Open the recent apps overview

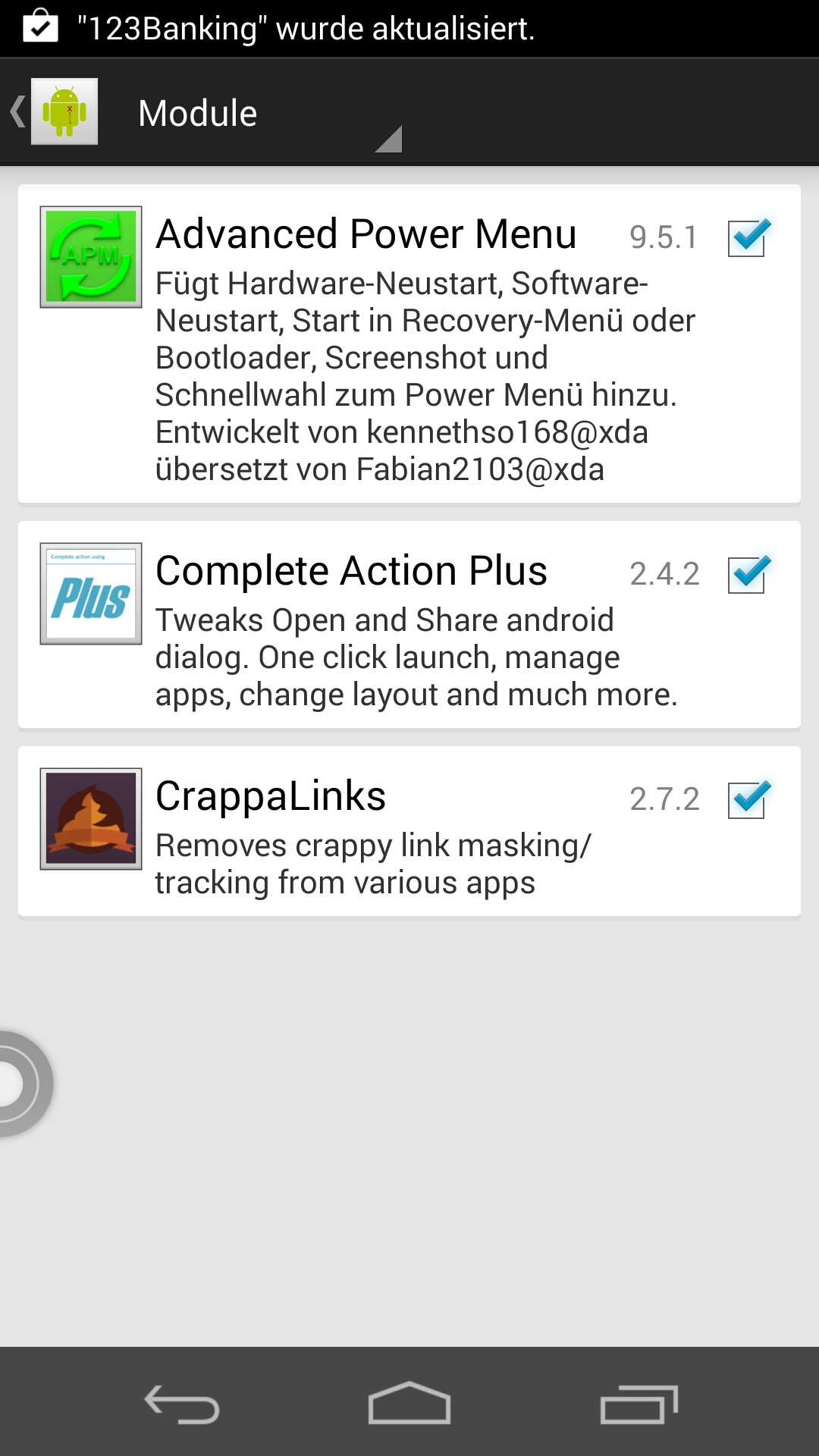tap(639, 1404)
